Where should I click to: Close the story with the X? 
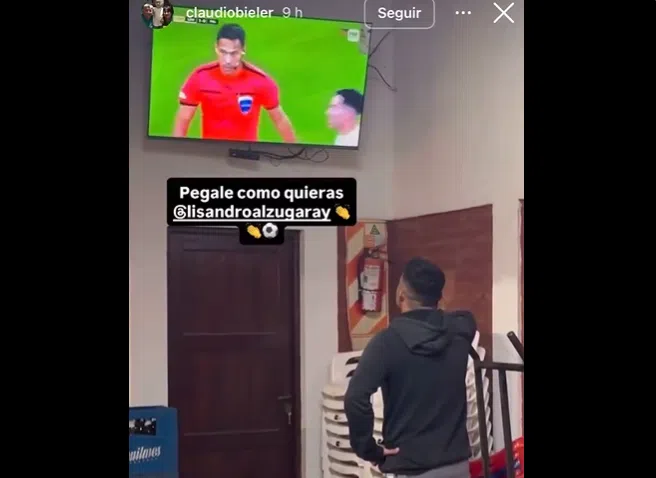pos(504,13)
